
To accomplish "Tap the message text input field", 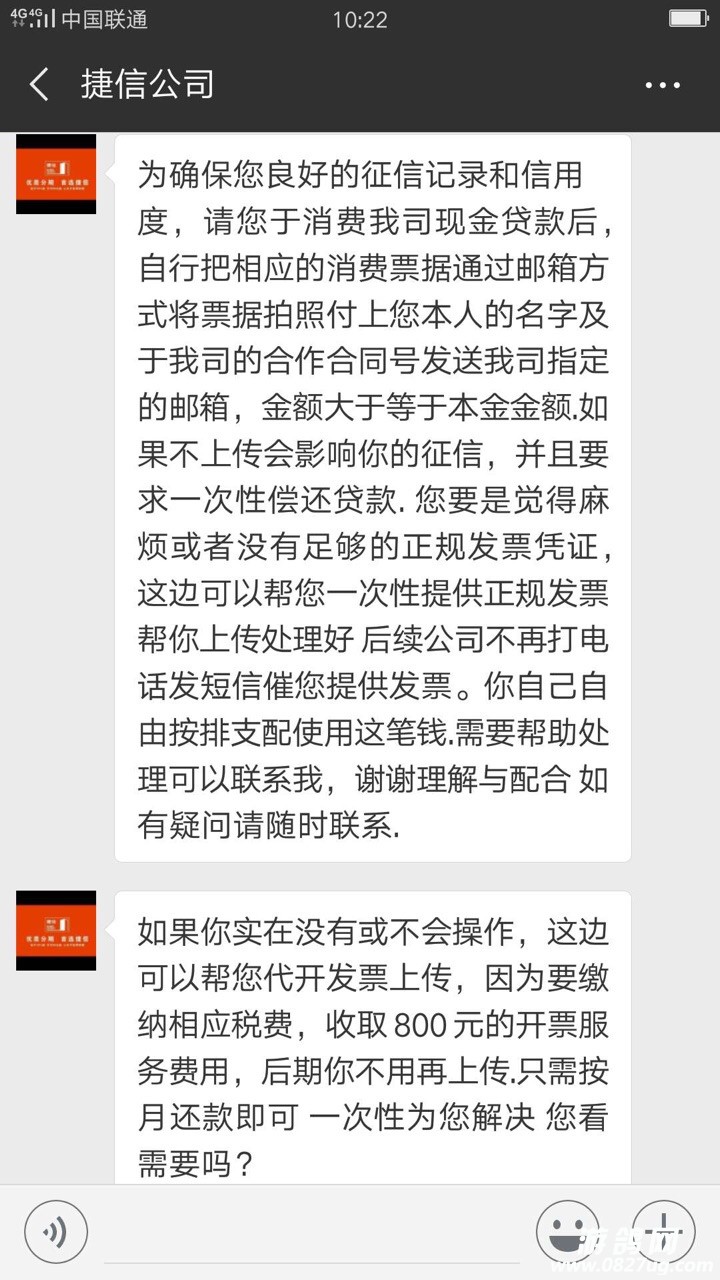I will pyautogui.click(x=310, y=1232).
